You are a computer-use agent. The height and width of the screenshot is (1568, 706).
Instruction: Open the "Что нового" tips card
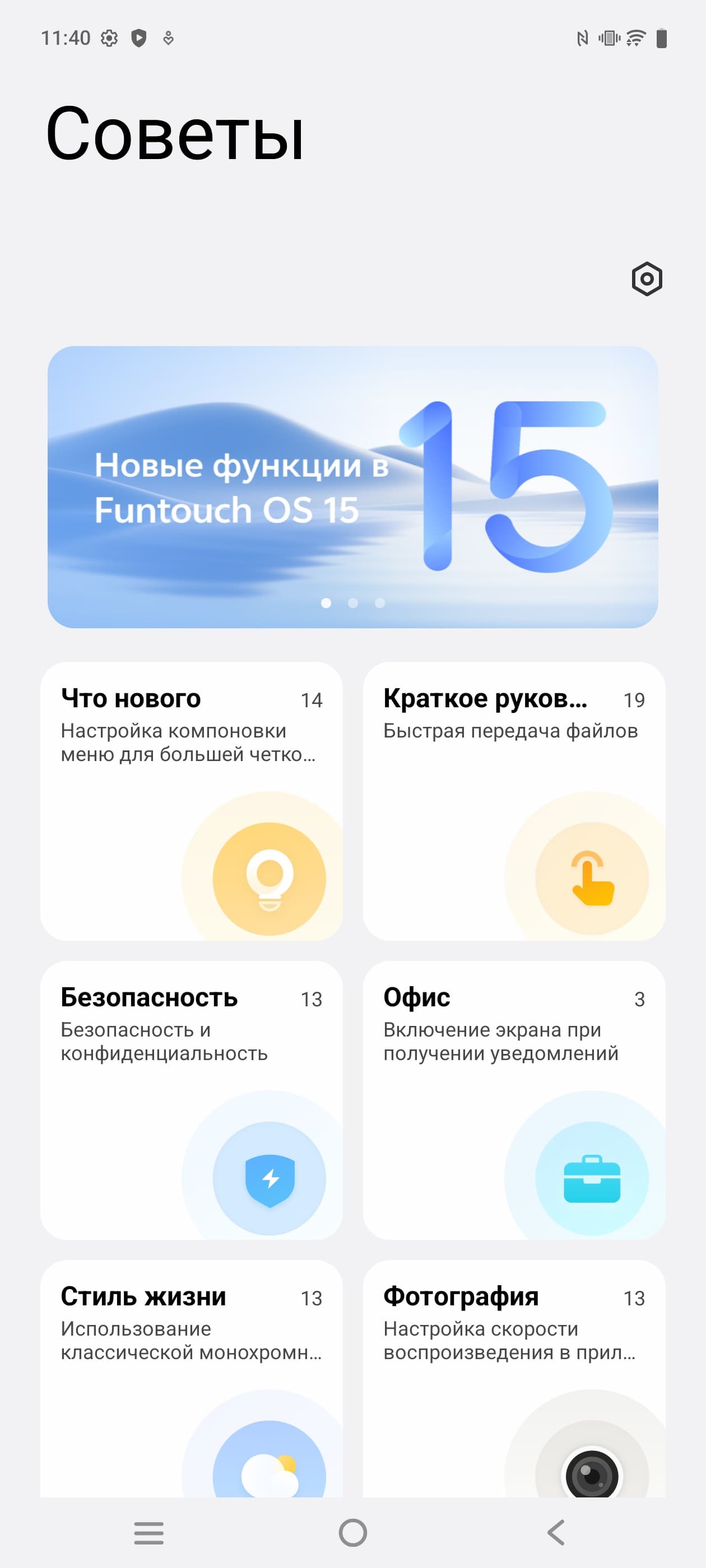(x=191, y=800)
